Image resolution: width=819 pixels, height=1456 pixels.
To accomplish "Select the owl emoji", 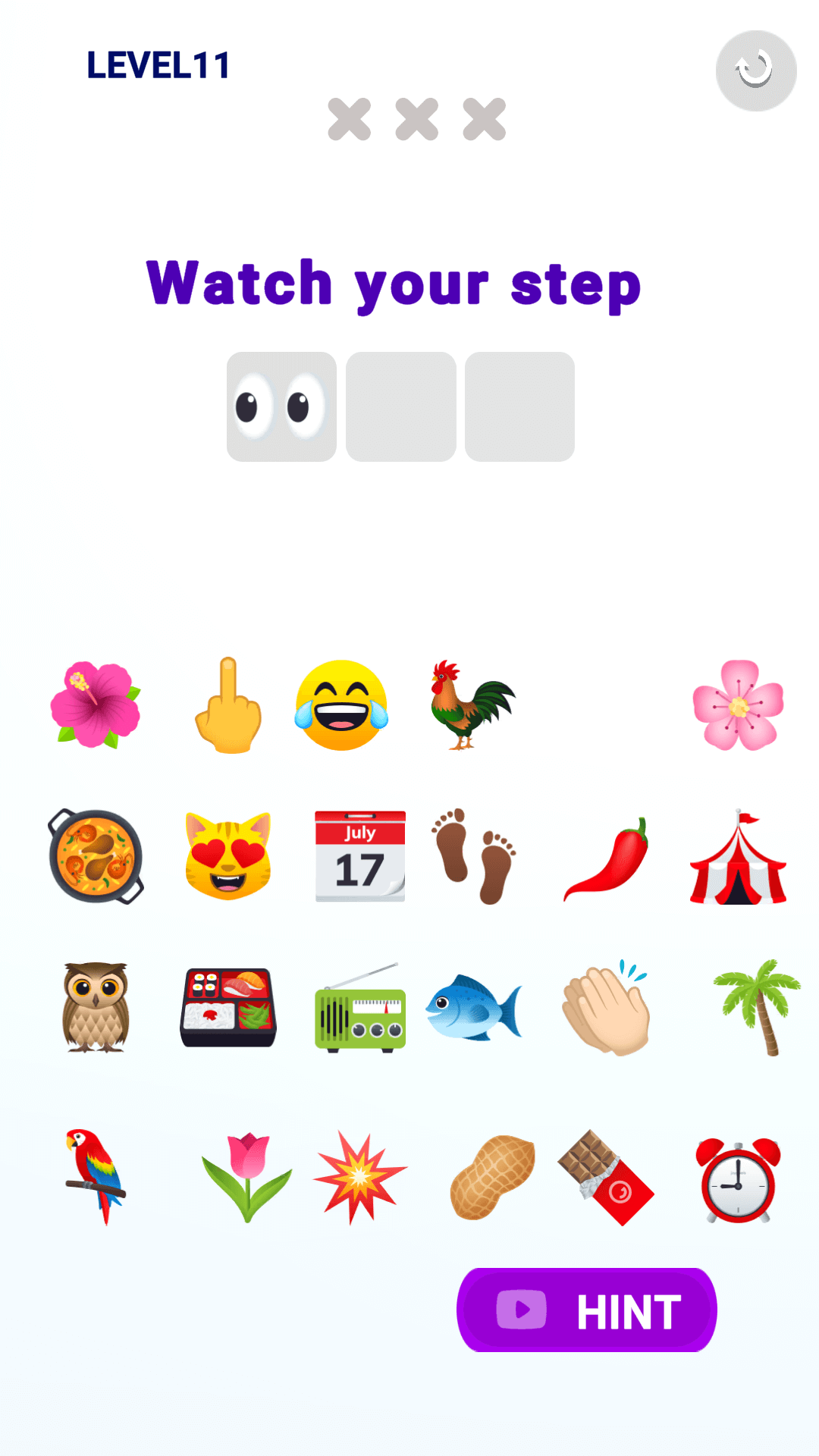I will (96, 1007).
